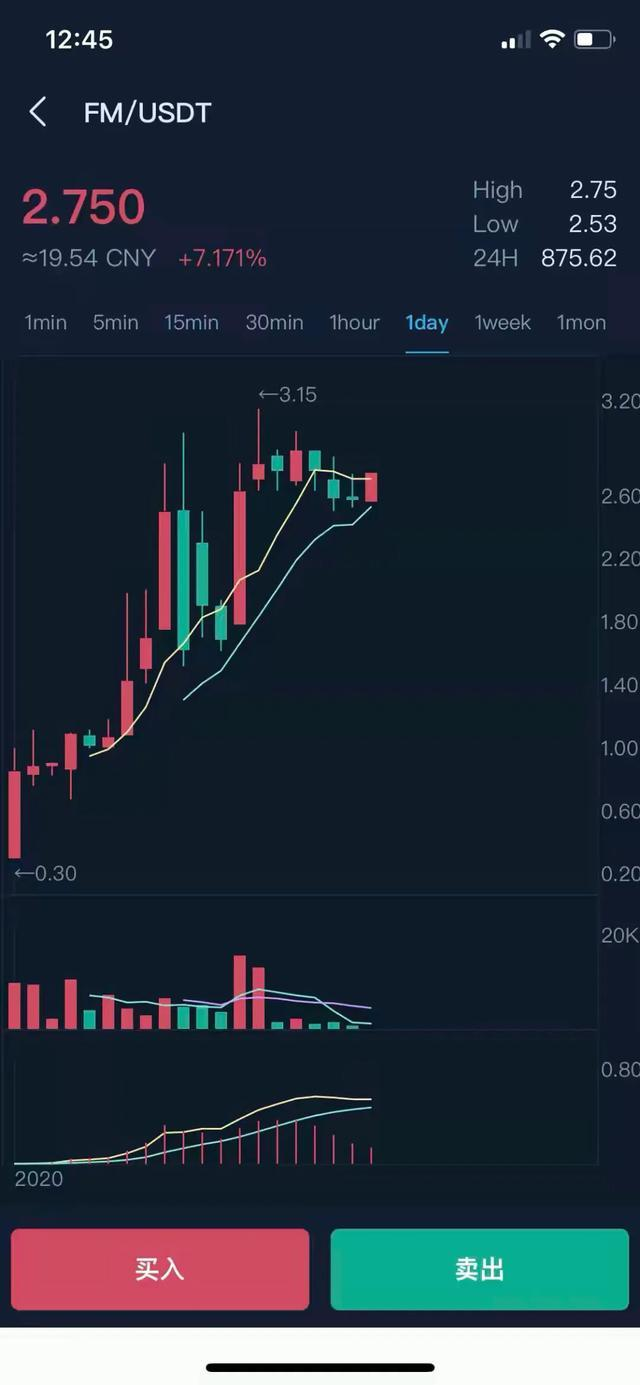
Task: Go back from the FM/USDT screen
Action: coord(38,112)
